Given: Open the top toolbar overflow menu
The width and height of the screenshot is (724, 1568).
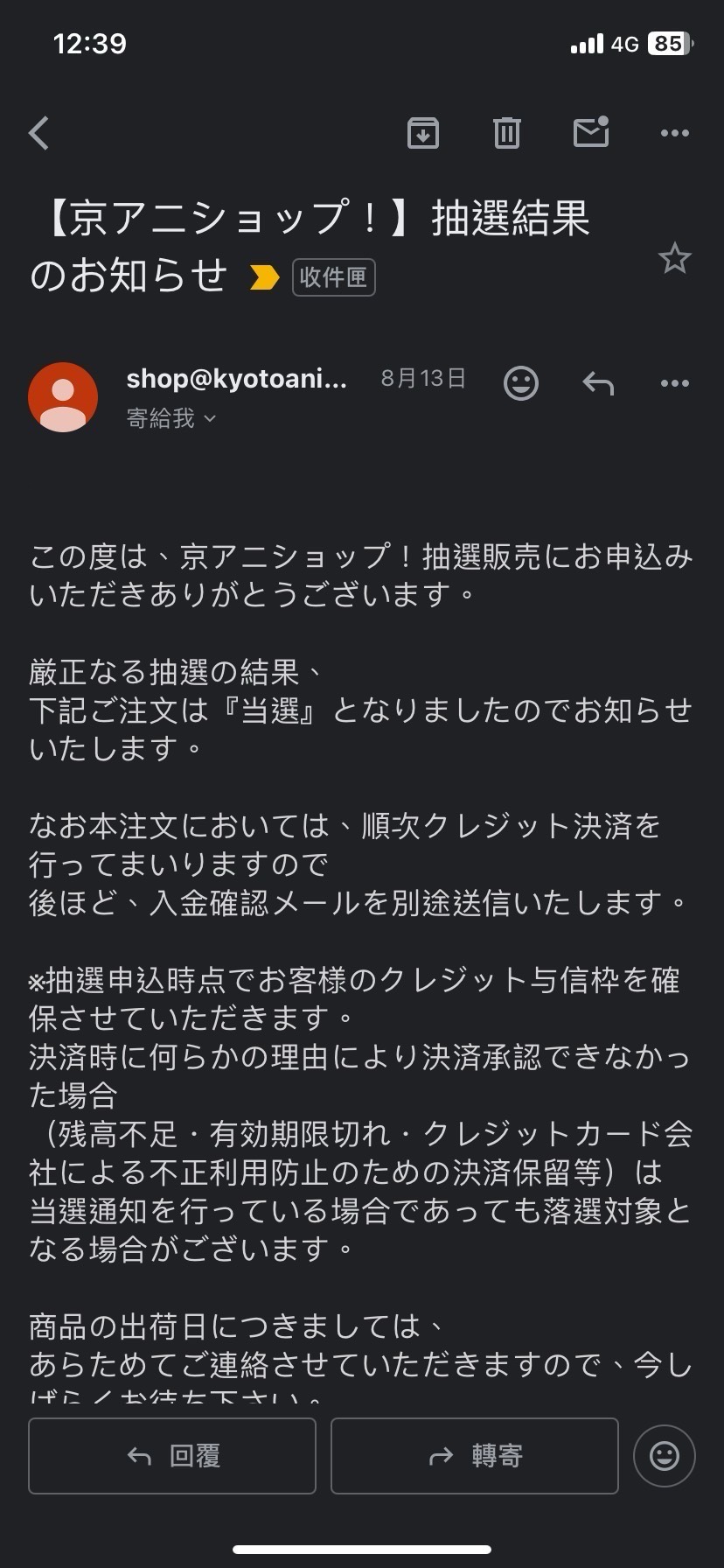Looking at the screenshot, I should [674, 133].
